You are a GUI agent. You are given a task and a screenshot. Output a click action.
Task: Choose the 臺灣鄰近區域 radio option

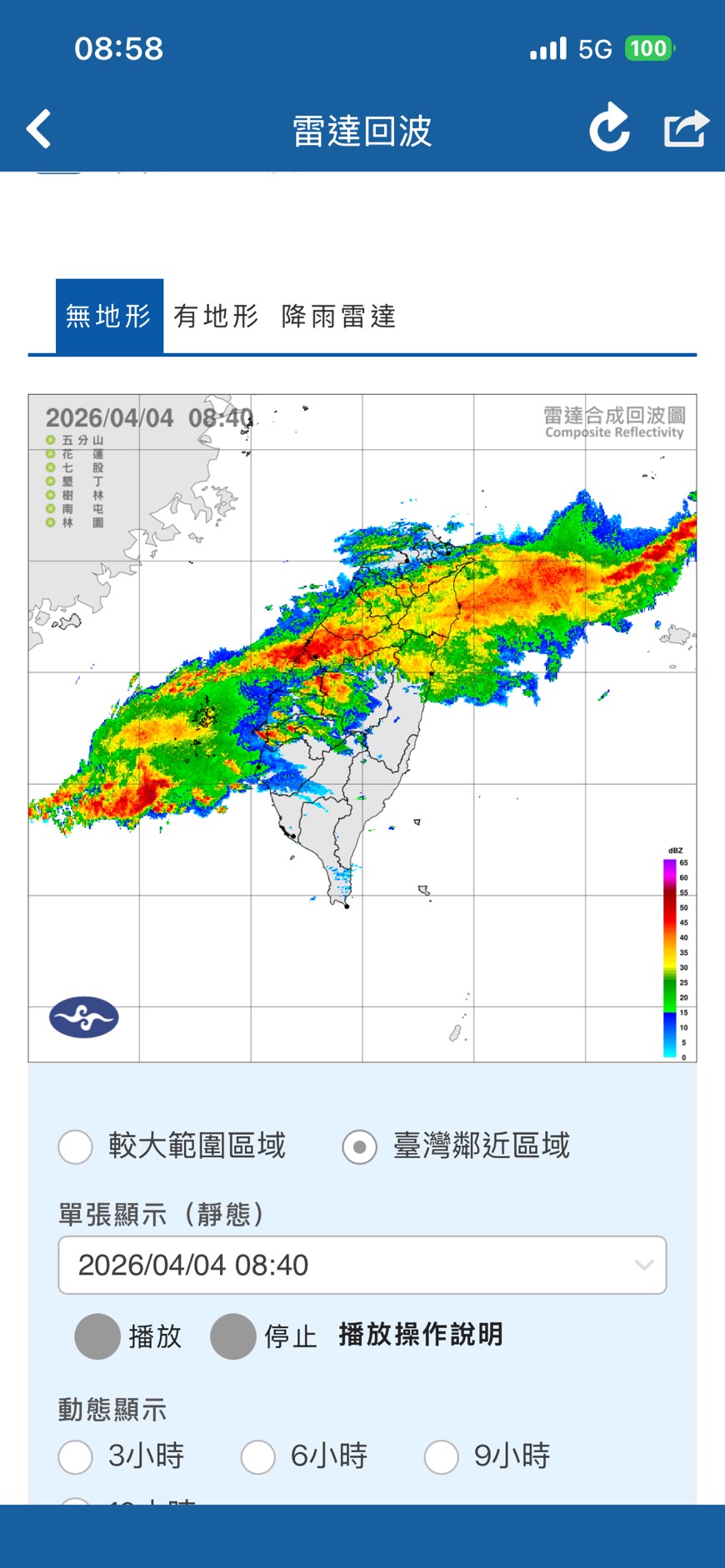coord(360,1146)
